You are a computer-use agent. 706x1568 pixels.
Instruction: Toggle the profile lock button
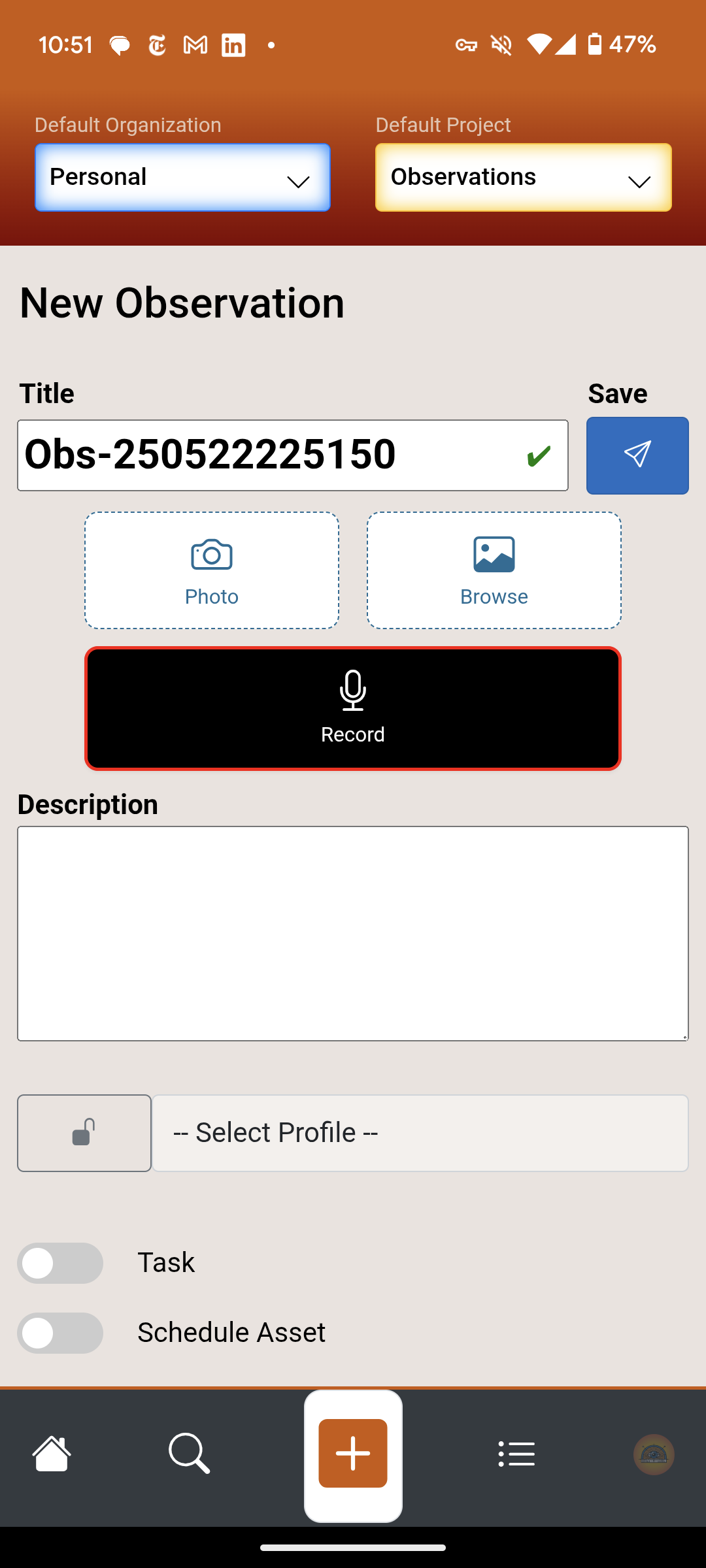84,1133
